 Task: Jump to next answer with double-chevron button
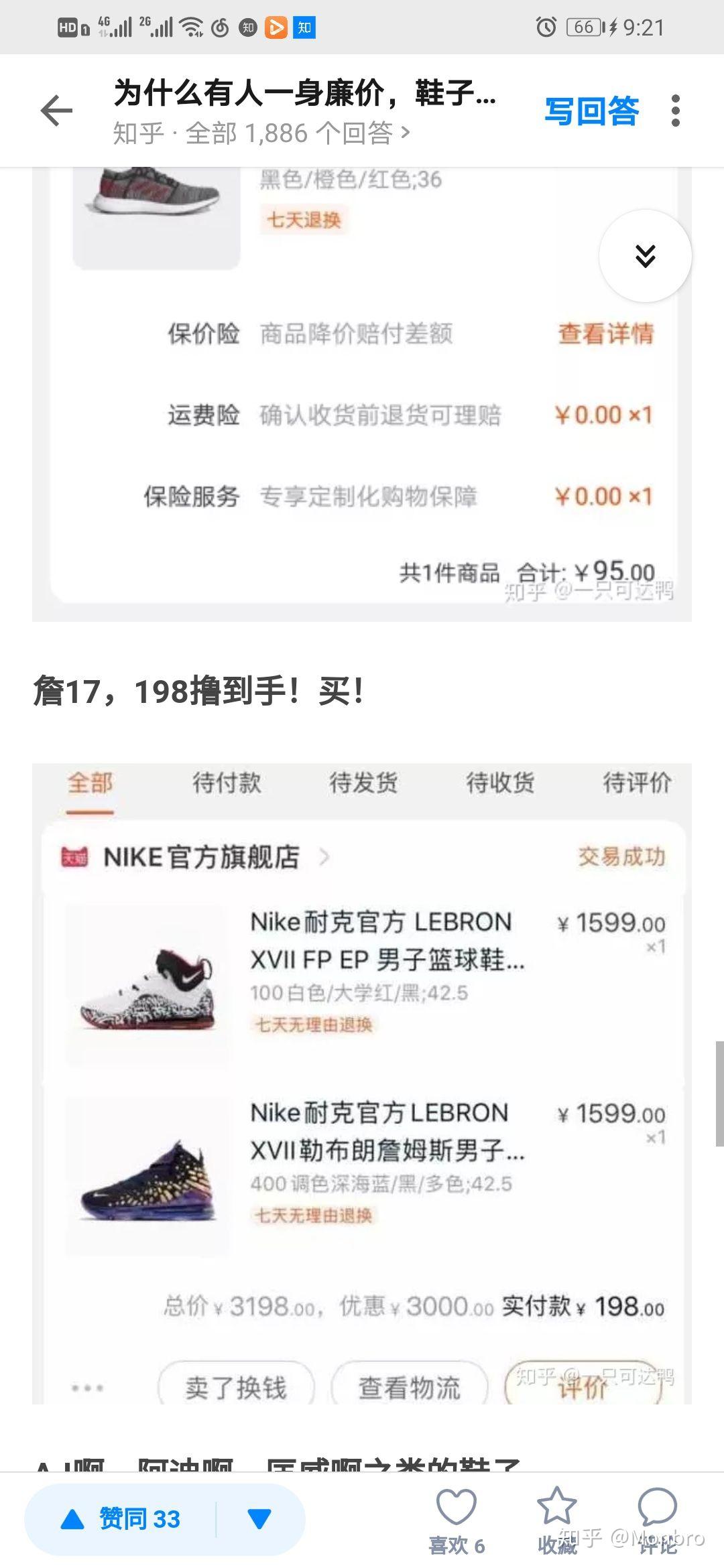pos(645,256)
